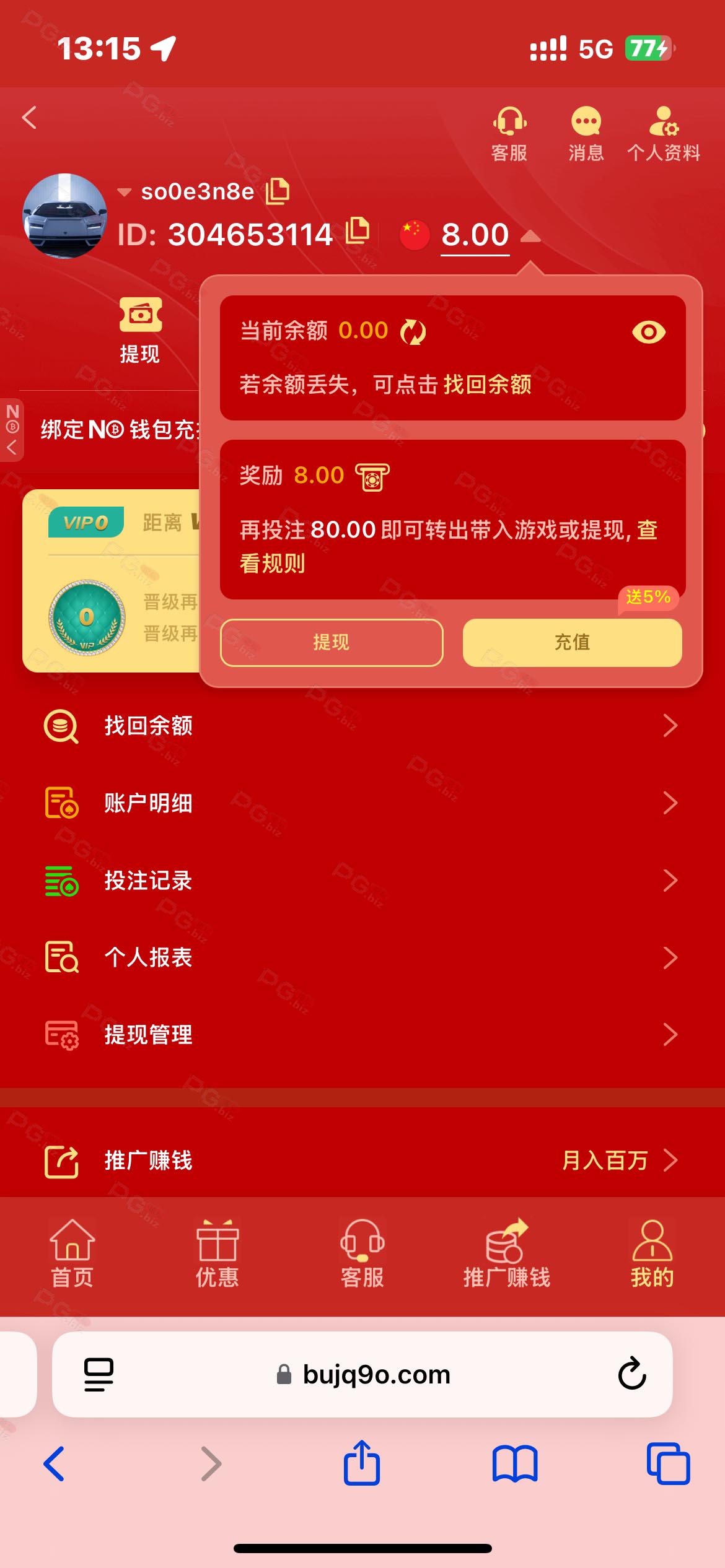Screen dimensions: 725x1568
Task: Open 客服 customer service at top
Action: [x=509, y=132]
